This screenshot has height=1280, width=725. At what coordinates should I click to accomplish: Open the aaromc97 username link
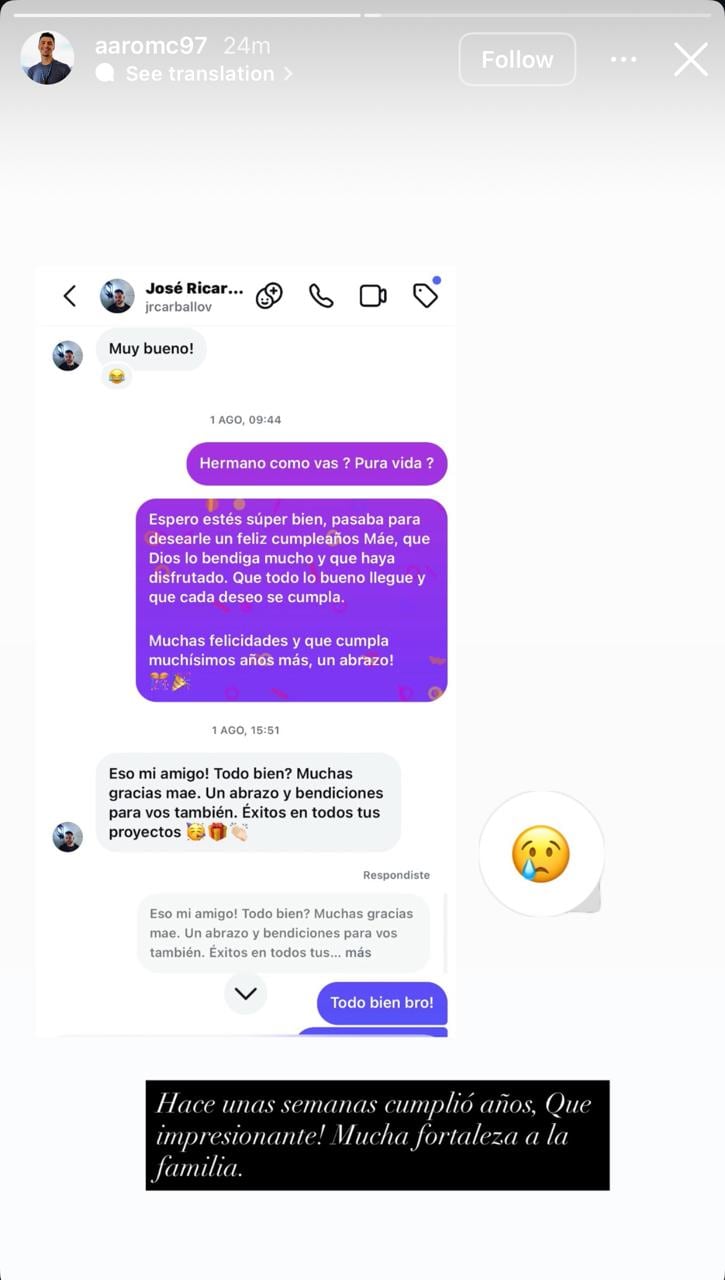(x=150, y=46)
